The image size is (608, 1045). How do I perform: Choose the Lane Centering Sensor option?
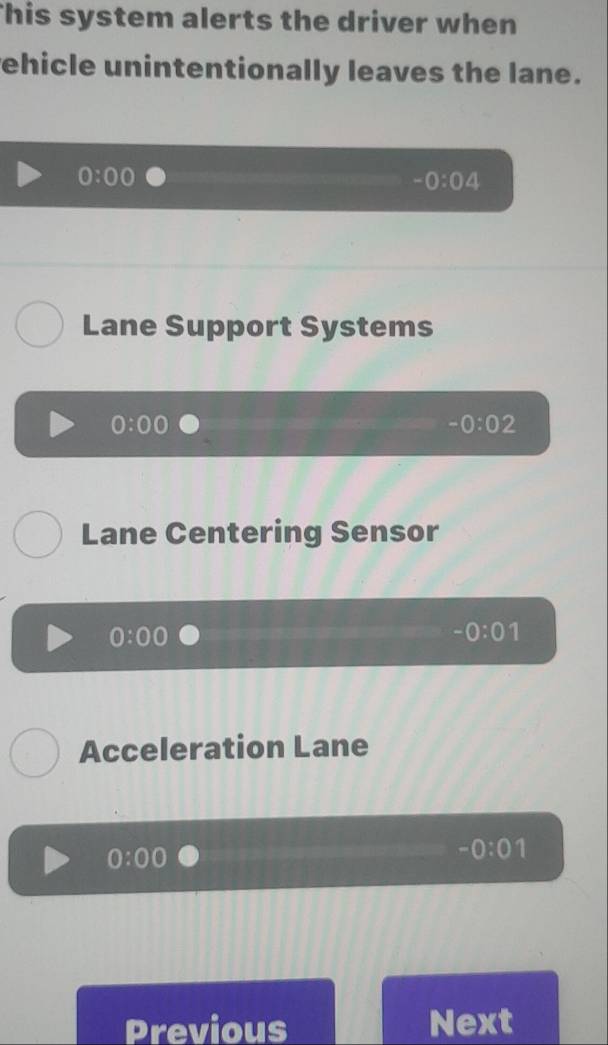pyautogui.click(x=38, y=534)
